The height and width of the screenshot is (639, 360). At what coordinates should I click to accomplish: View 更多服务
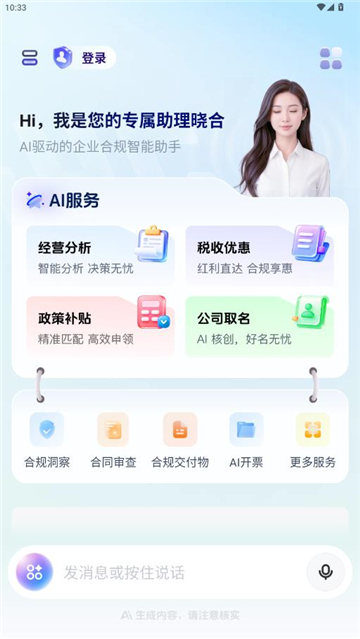point(313,441)
